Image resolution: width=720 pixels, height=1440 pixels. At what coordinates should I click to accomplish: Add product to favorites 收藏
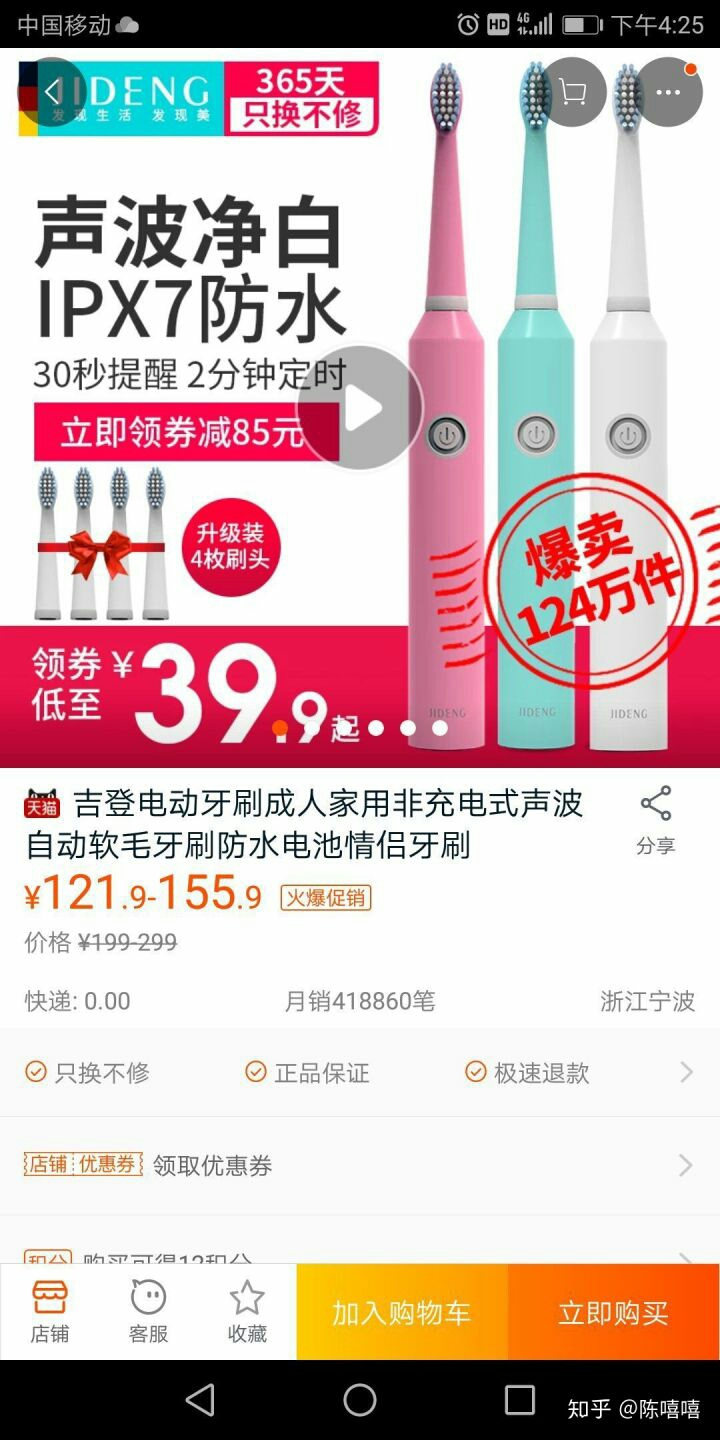pyautogui.click(x=246, y=1311)
